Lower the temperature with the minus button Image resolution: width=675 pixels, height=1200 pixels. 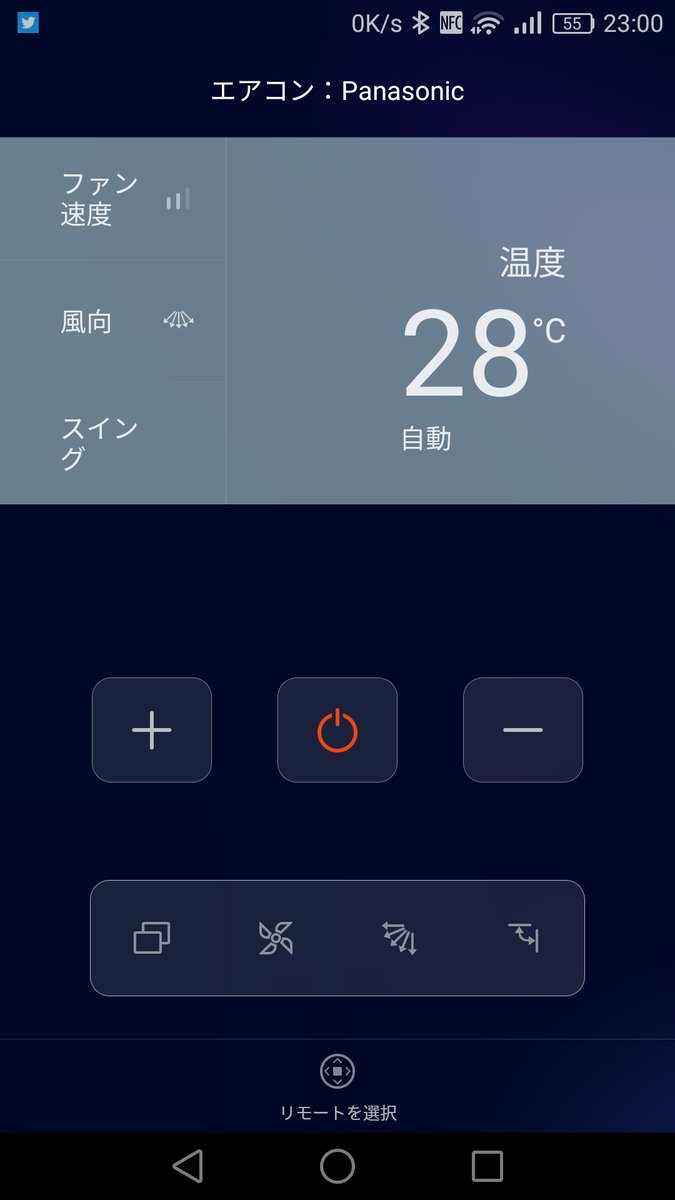click(x=523, y=730)
